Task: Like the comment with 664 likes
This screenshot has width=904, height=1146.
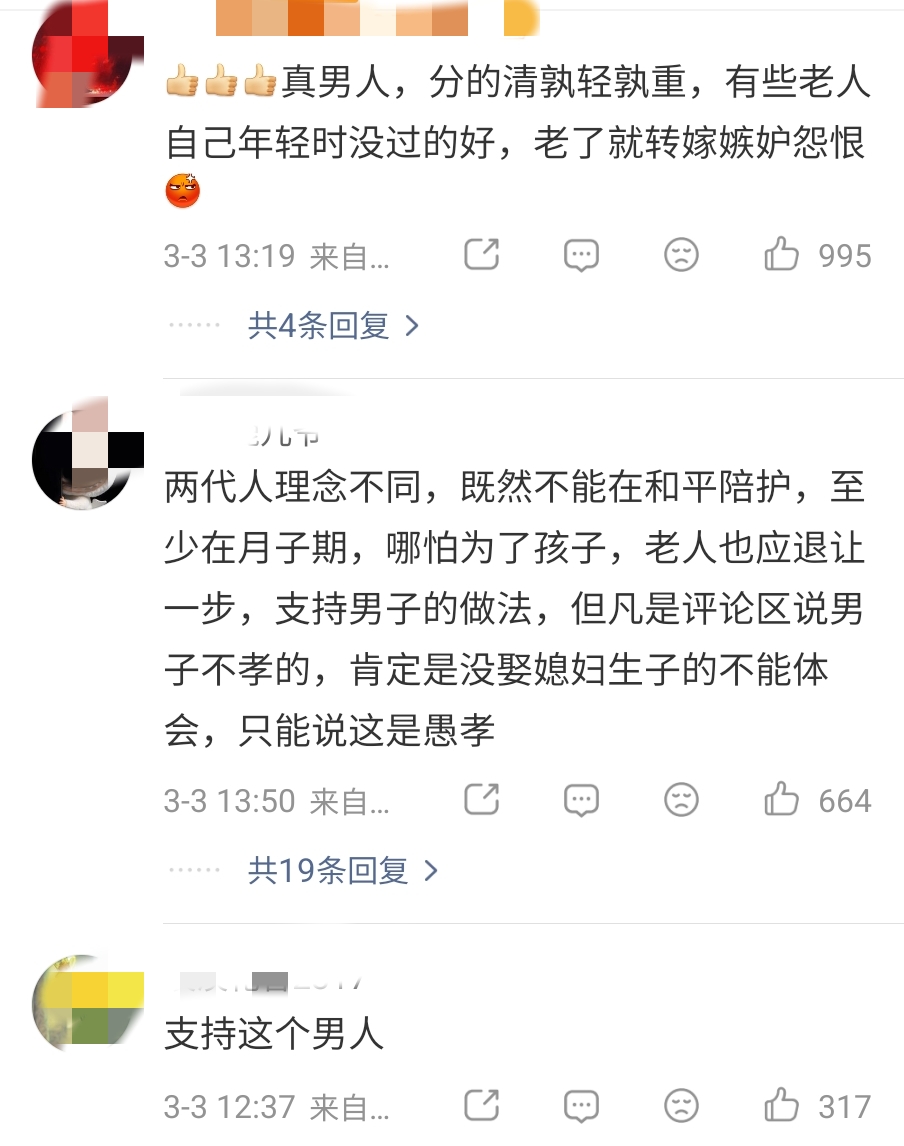Action: (781, 800)
